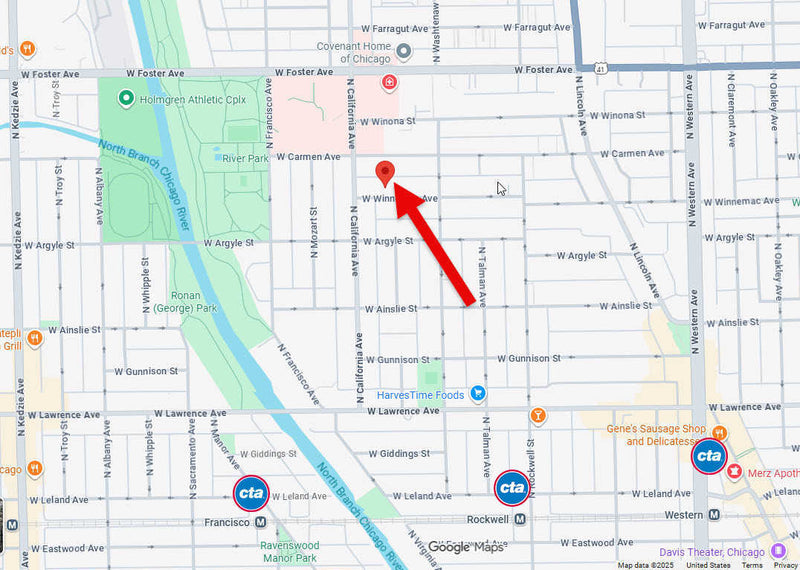The width and height of the screenshot is (800, 570).
Task: Tap the CTA badge above Francisco station
Action: [251, 492]
